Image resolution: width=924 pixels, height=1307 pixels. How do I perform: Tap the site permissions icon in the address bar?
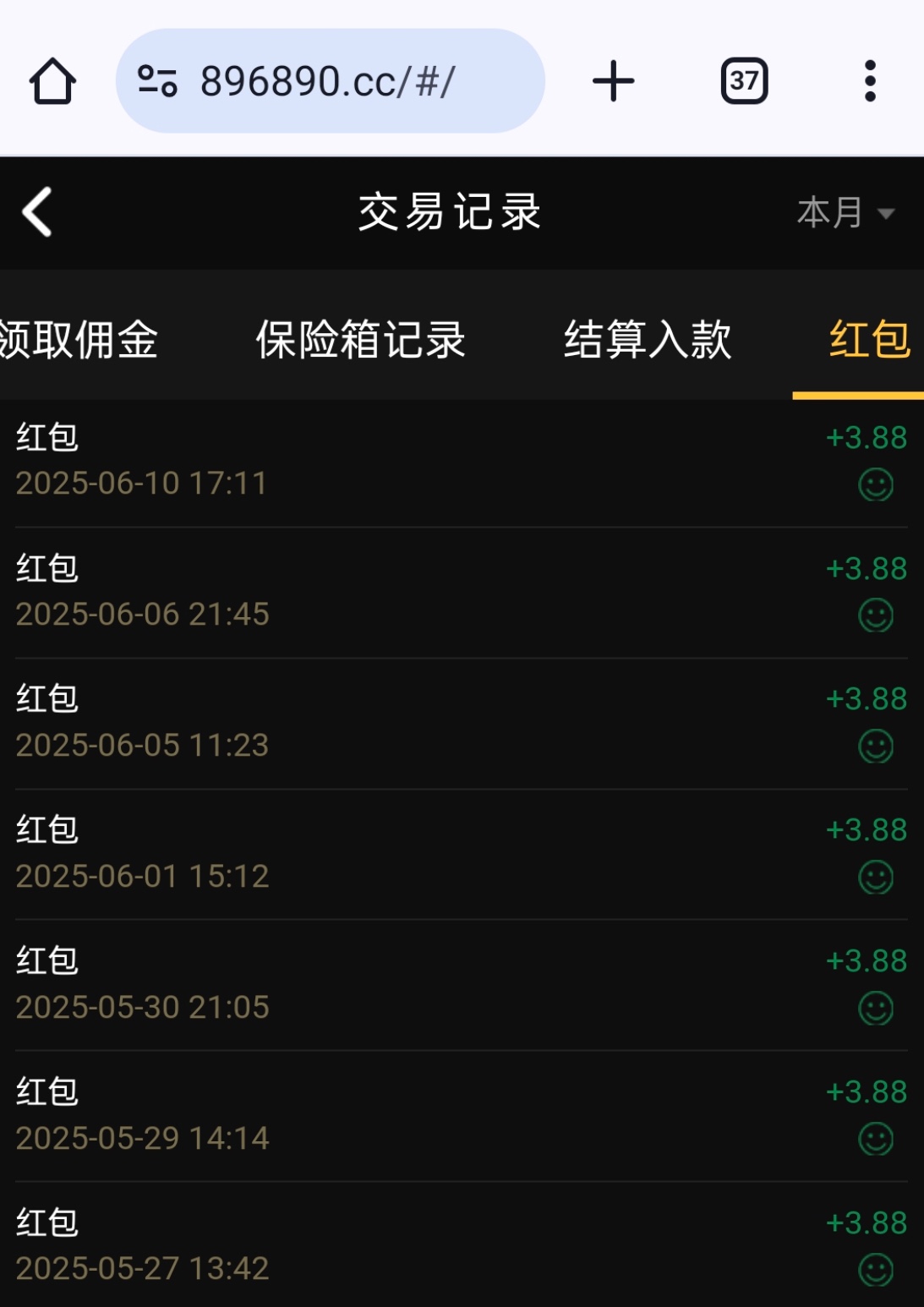pos(157,80)
